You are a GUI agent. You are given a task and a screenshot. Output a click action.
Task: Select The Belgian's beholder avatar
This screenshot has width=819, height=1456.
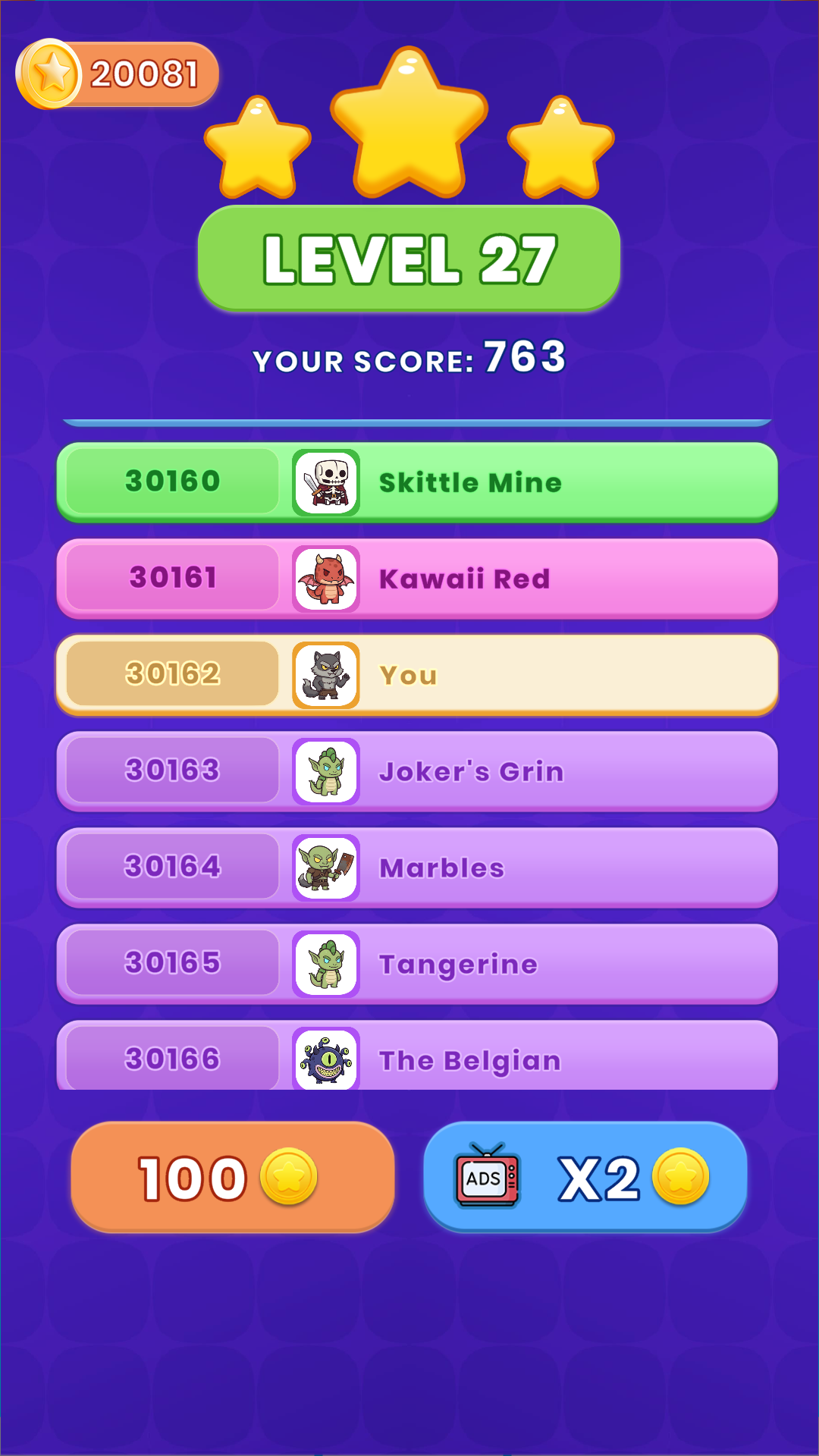[x=326, y=1059]
